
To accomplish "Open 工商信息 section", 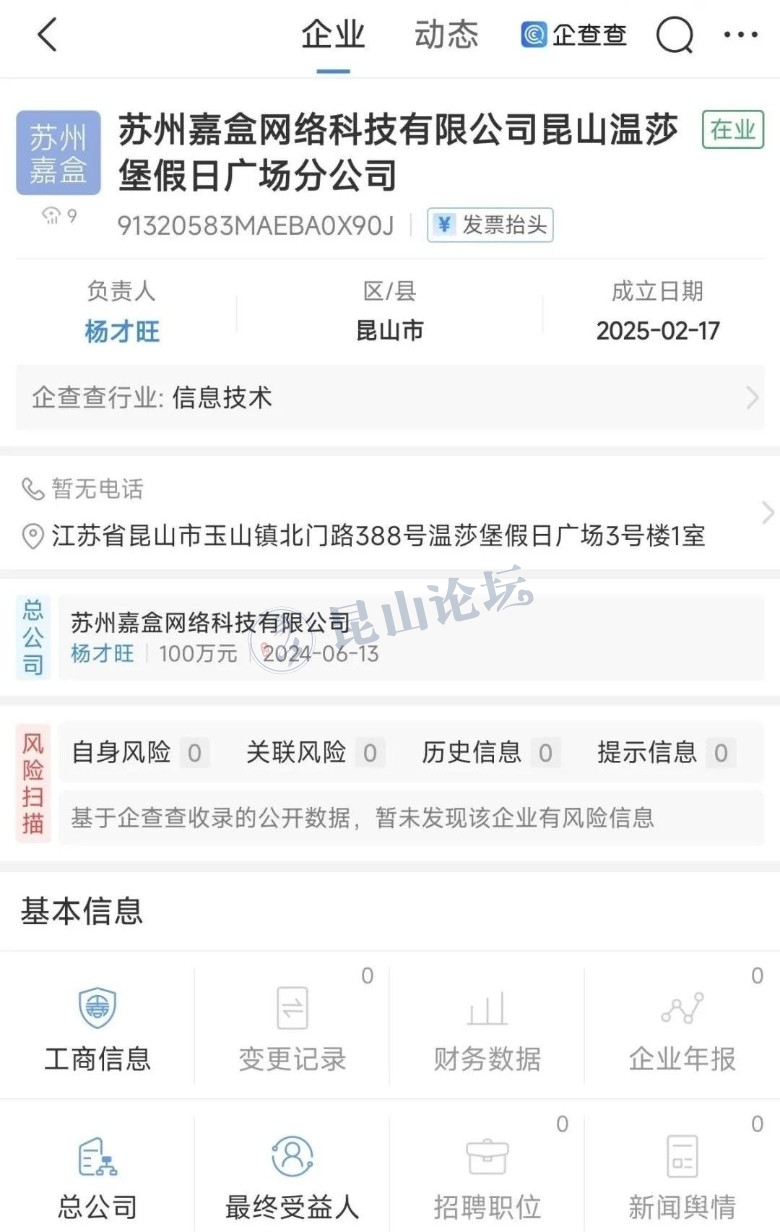I will coord(97,1027).
